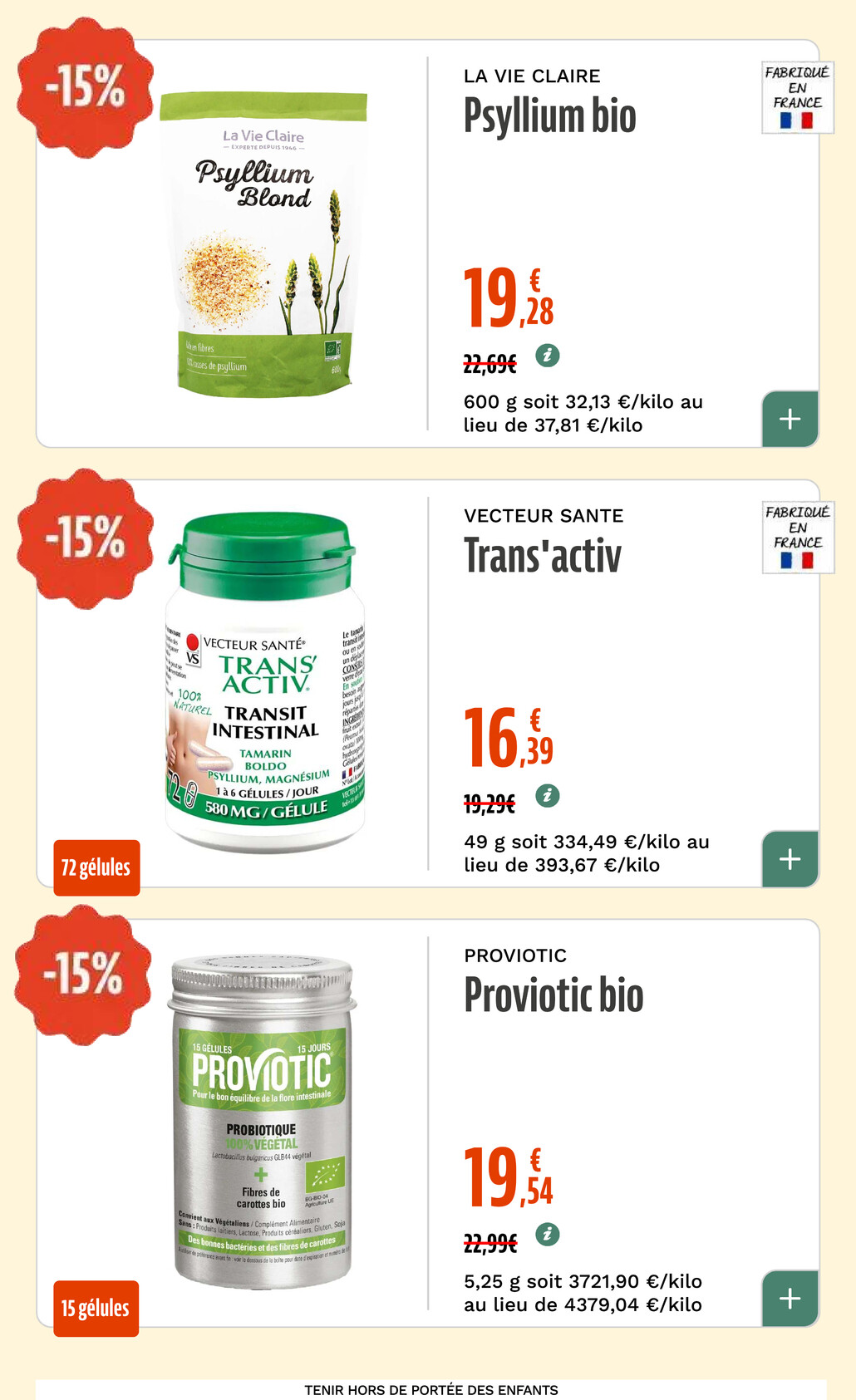Add Proviotic bio with the plus button
Image resolution: width=856 pixels, height=1400 pixels.
click(x=790, y=1299)
